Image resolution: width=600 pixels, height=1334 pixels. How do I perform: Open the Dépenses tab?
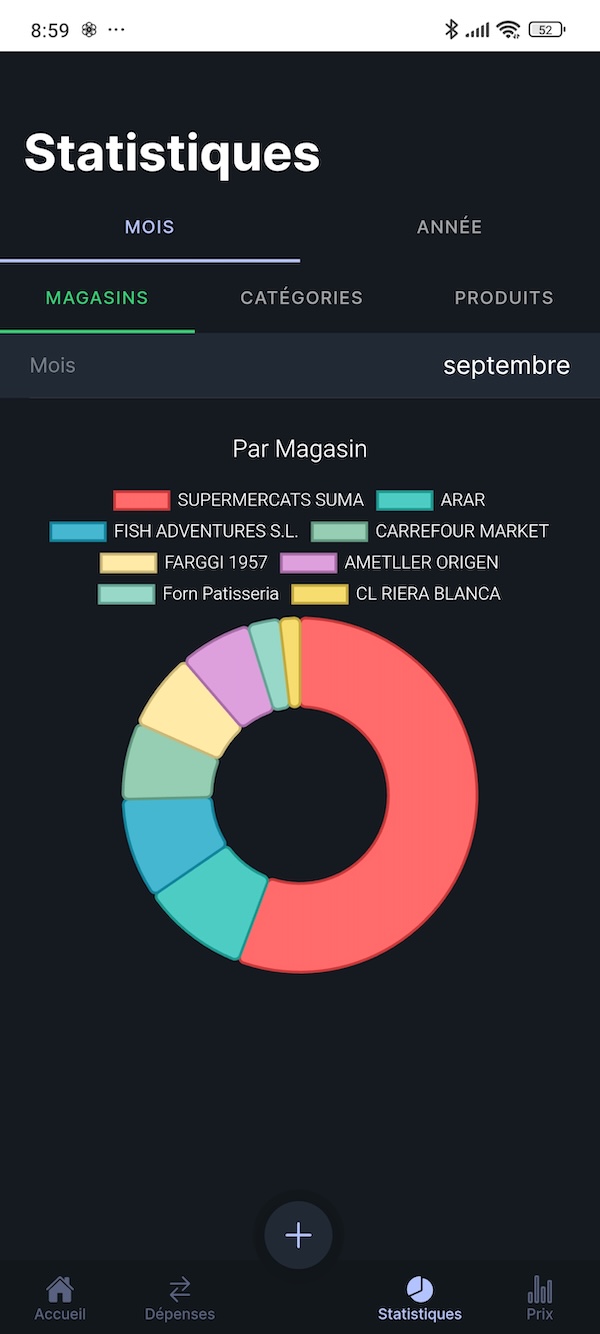[180, 1298]
